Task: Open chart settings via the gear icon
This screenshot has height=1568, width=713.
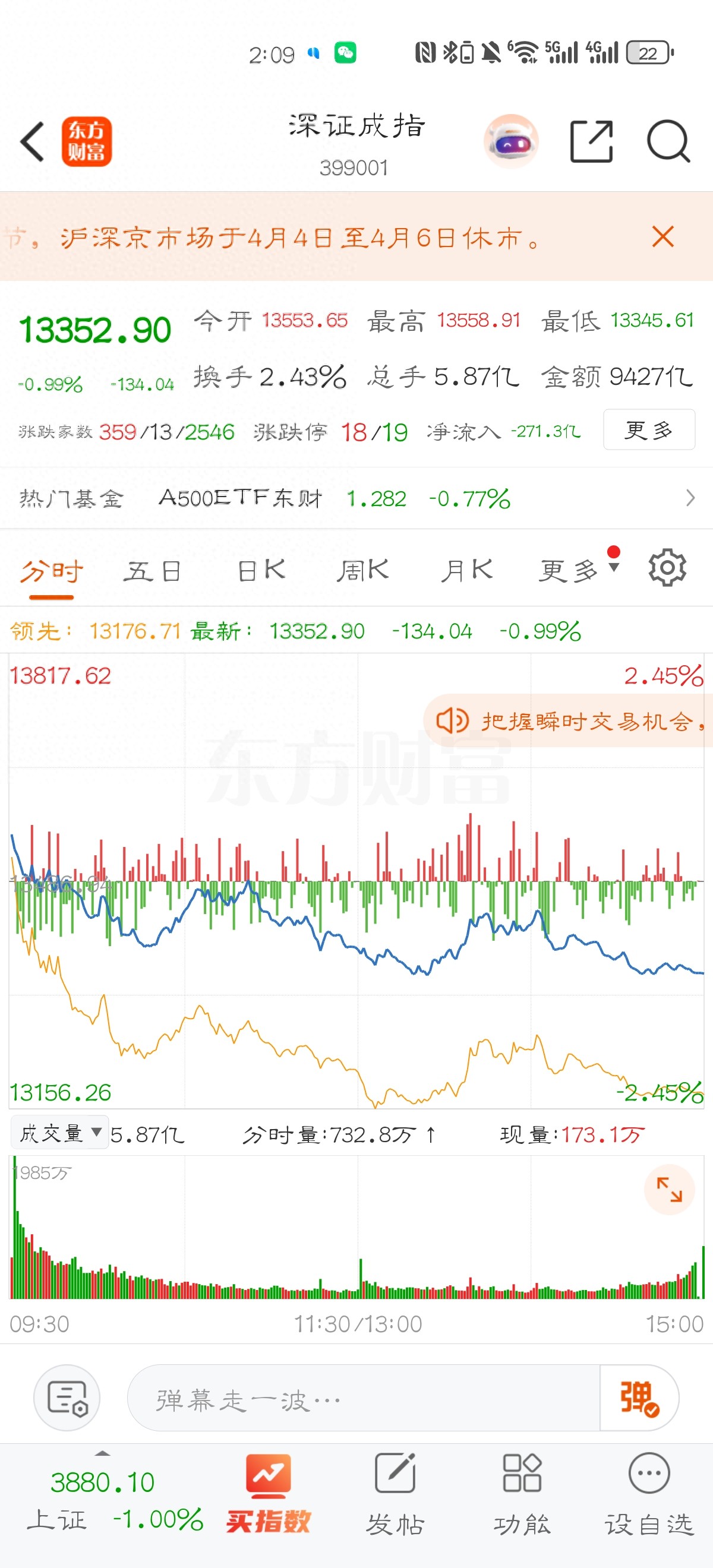Action: click(667, 568)
